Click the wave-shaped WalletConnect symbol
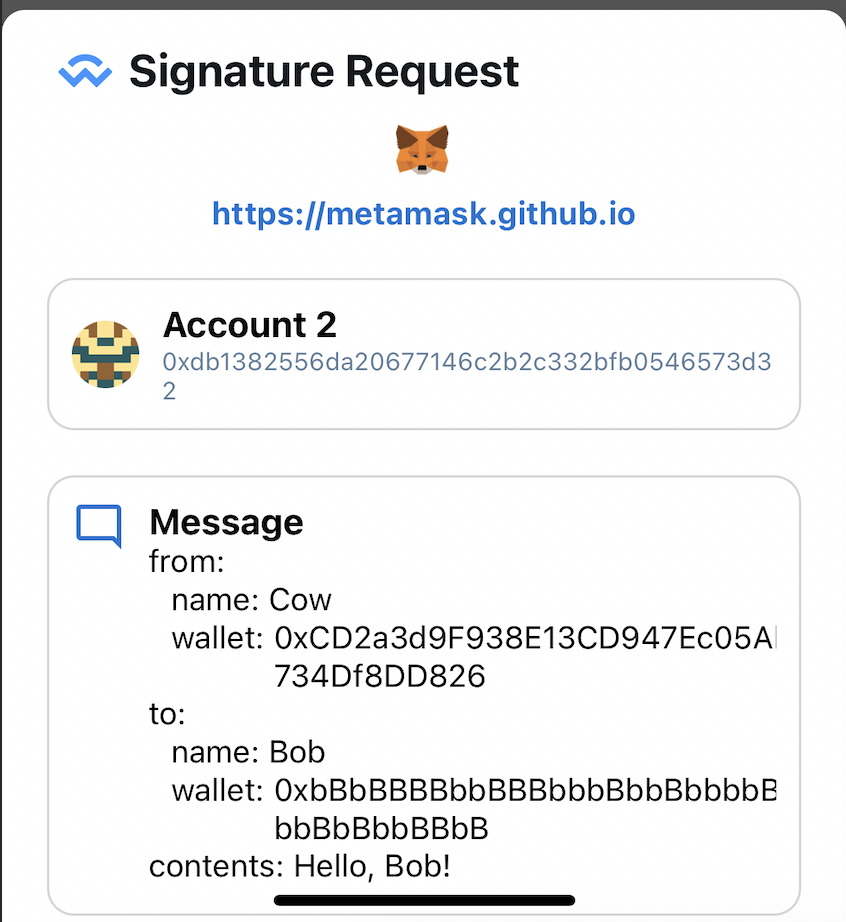The height and width of the screenshot is (922, 846). coord(86,70)
